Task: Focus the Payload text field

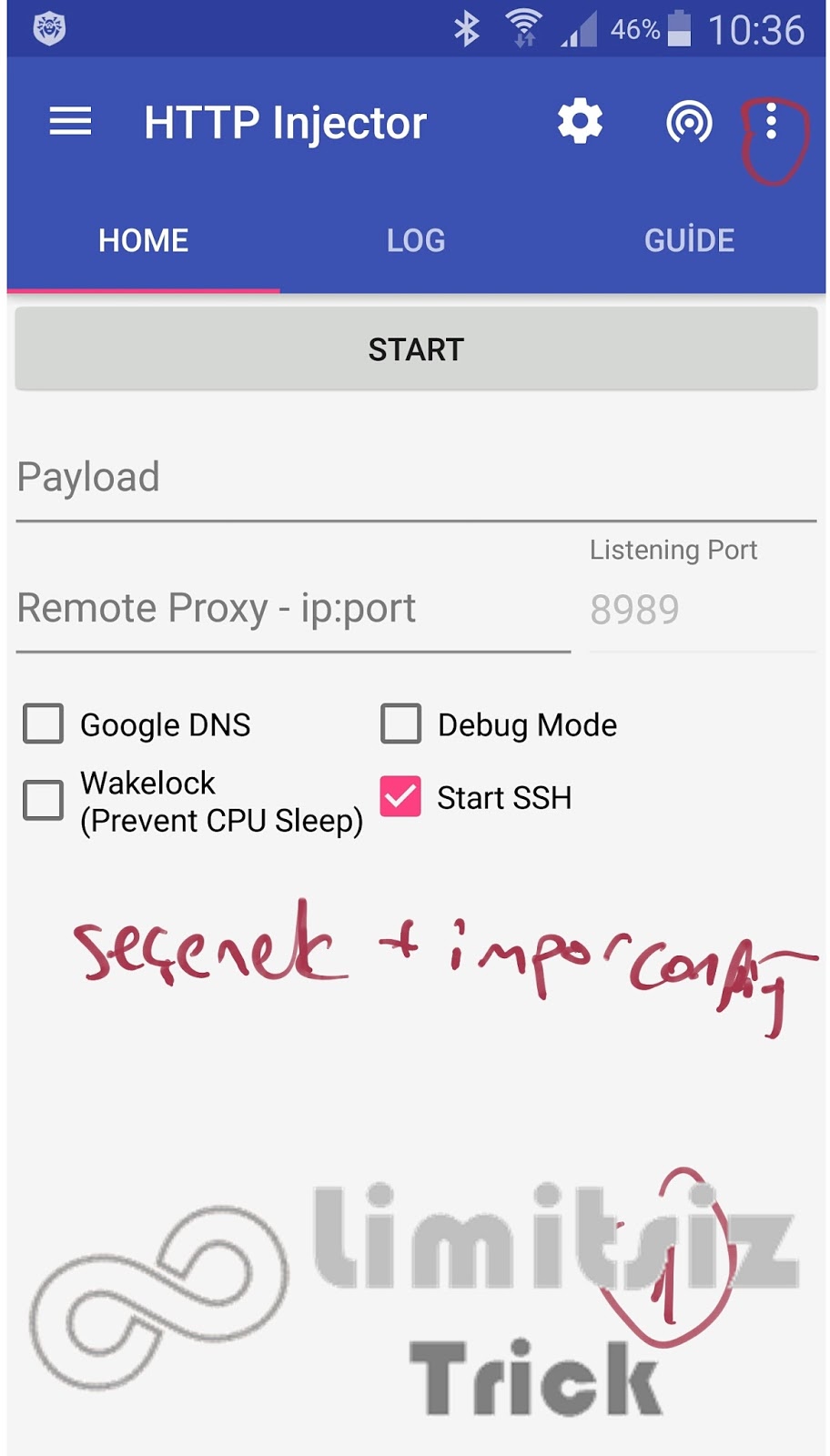Action: pyautogui.click(x=416, y=479)
